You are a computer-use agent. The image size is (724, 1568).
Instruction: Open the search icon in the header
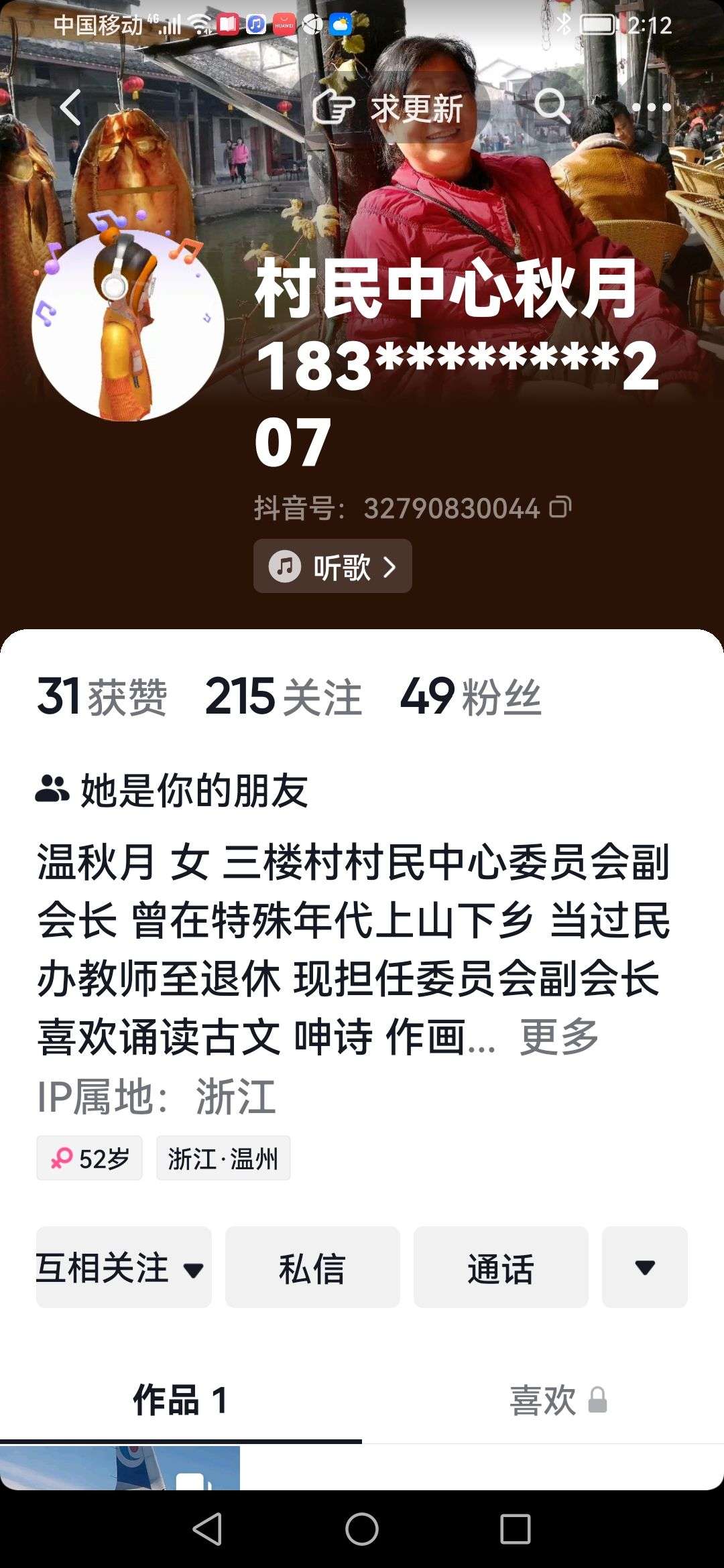(x=551, y=106)
